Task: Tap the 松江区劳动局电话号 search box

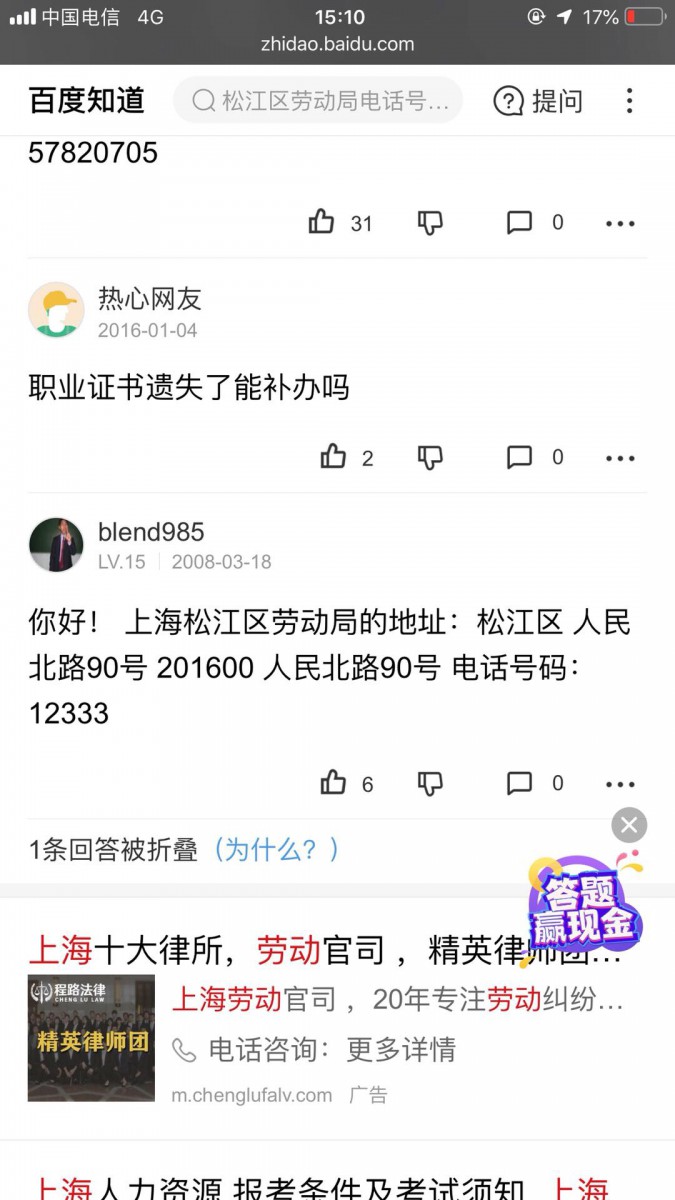Action: 318,101
